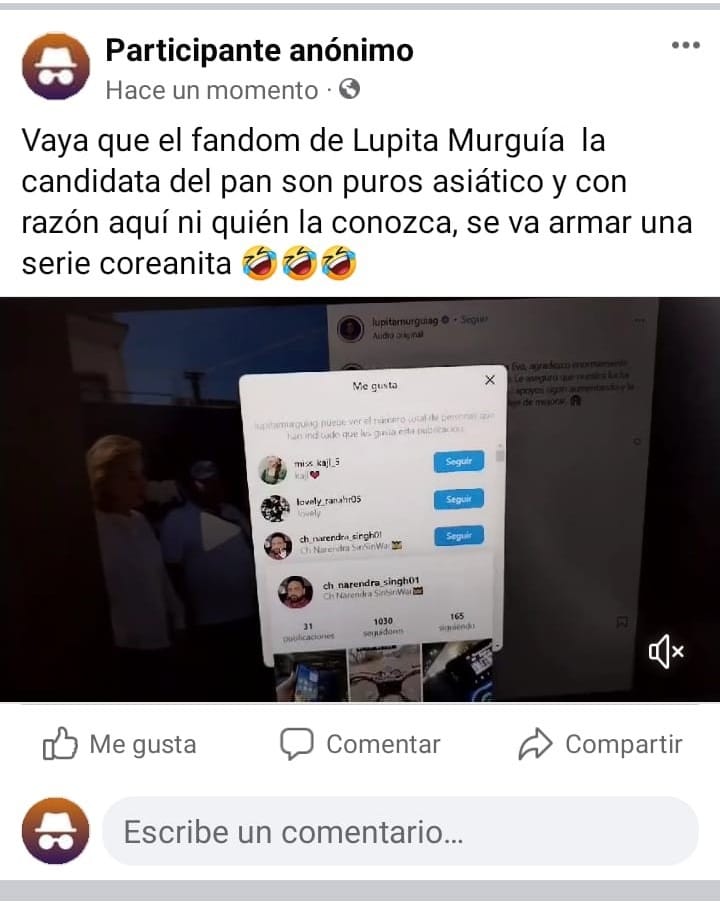Viewport: 720px width, 903px height.
Task: Unmute the video sound
Action: (x=665, y=652)
